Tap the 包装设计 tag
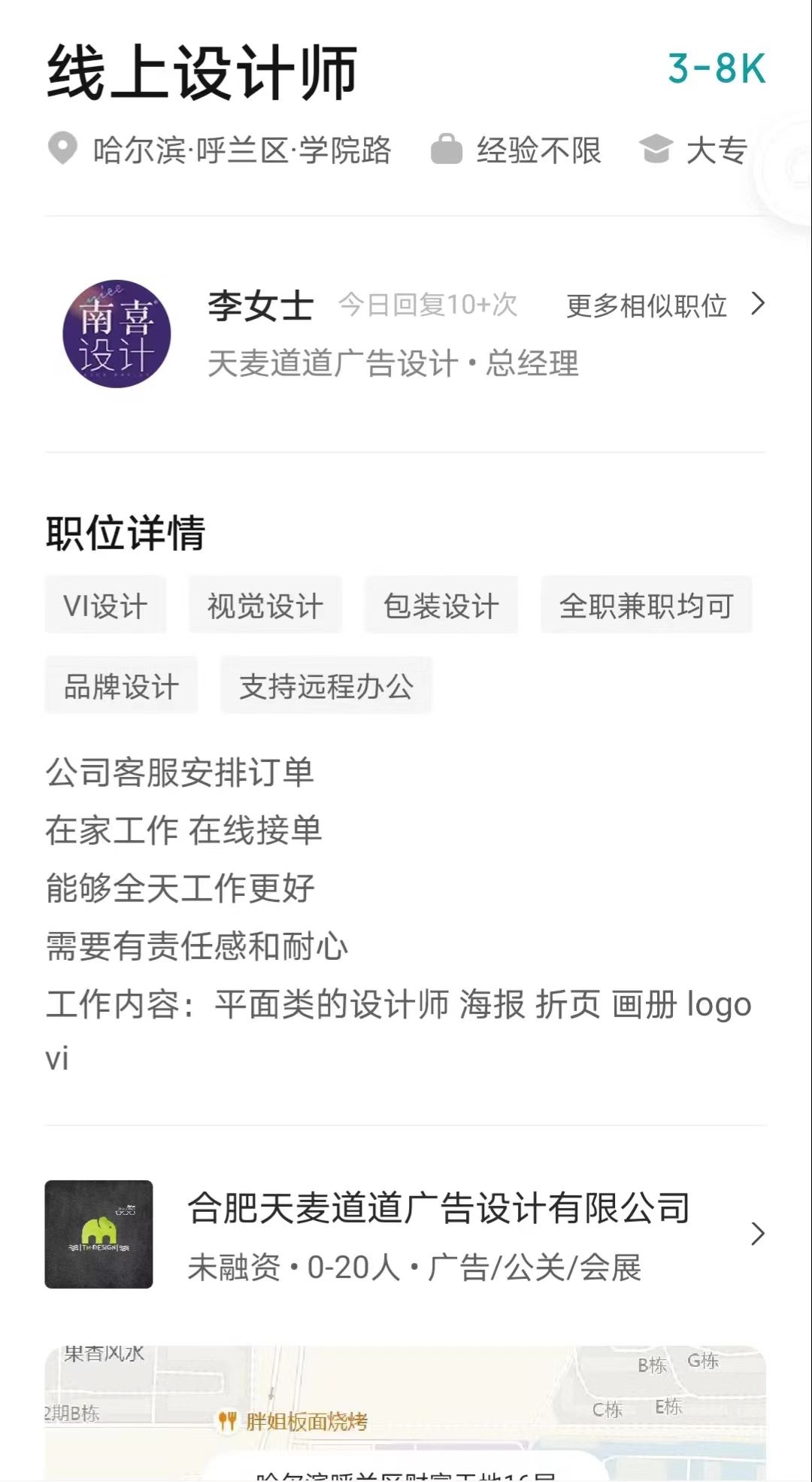812x1482 pixels. point(441,606)
